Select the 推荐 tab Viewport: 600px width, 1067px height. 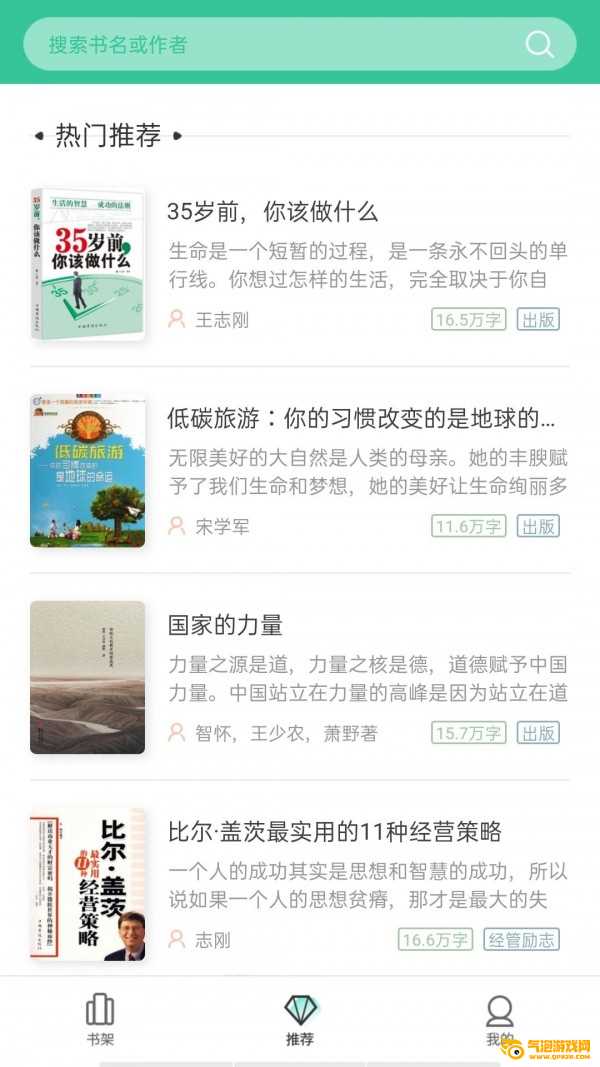(x=300, y=1020)
